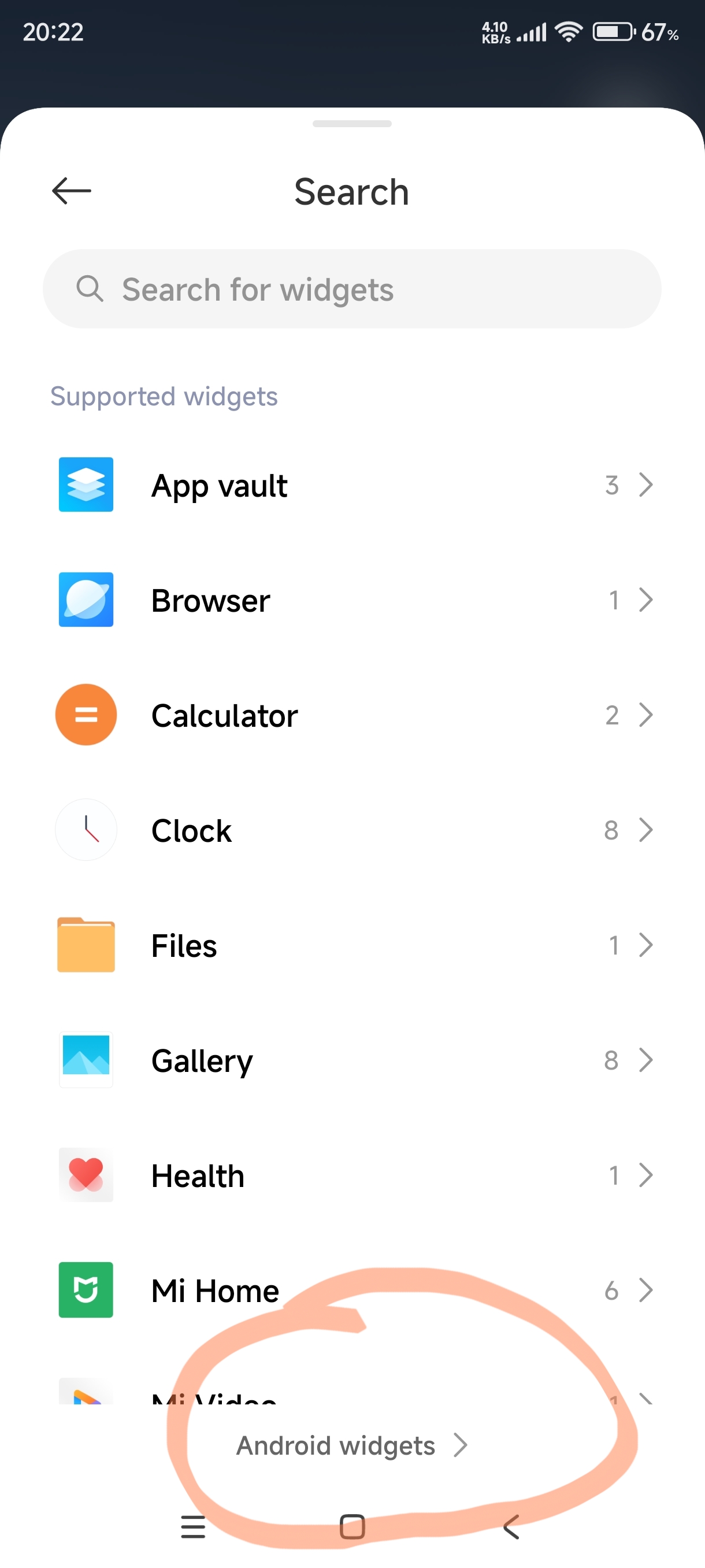Screen dimensions: 705x1568
Task: Select the Health widgets row
Action: coord(351,1175)
